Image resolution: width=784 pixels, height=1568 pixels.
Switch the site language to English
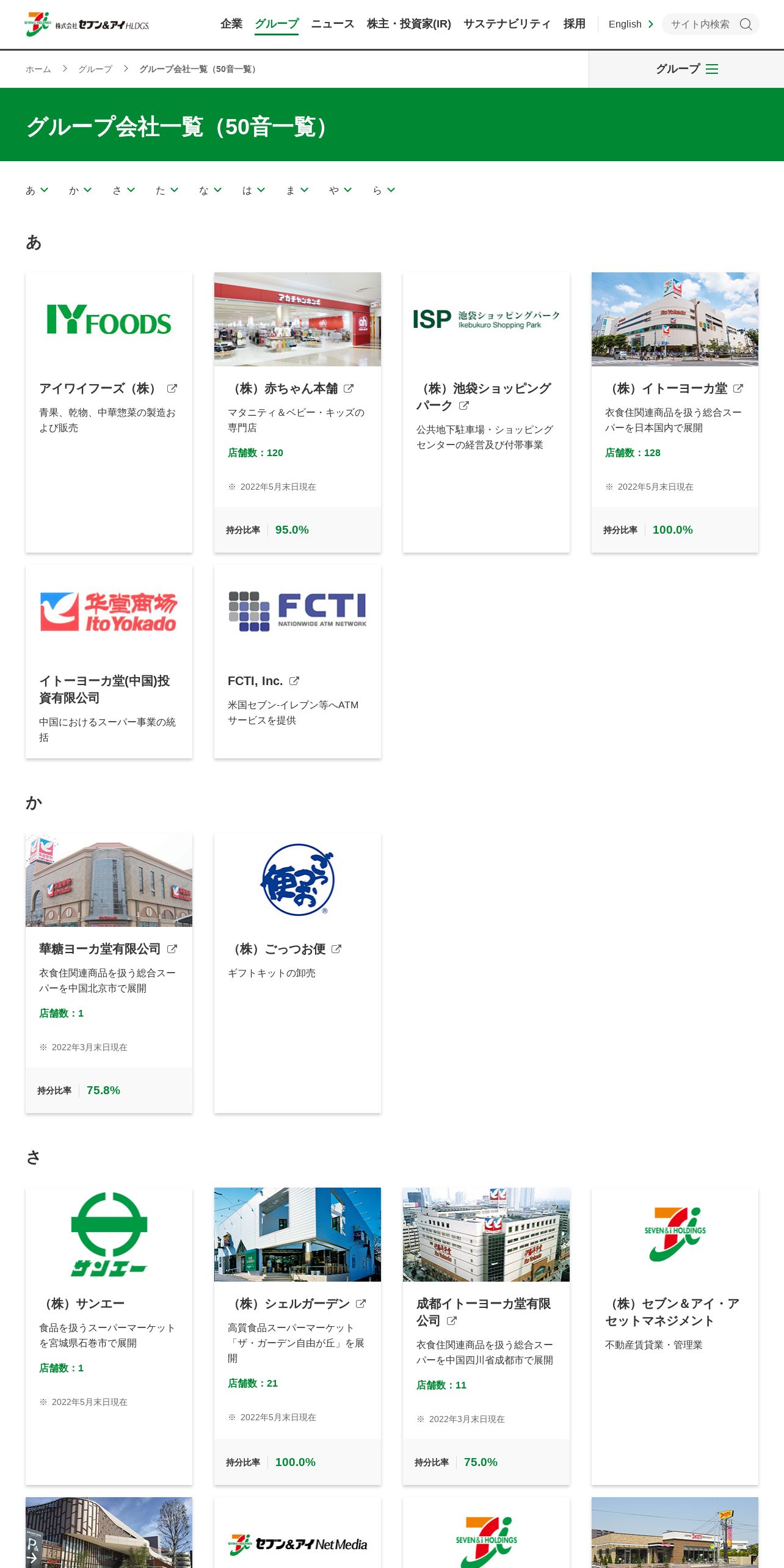coord(630,24)
